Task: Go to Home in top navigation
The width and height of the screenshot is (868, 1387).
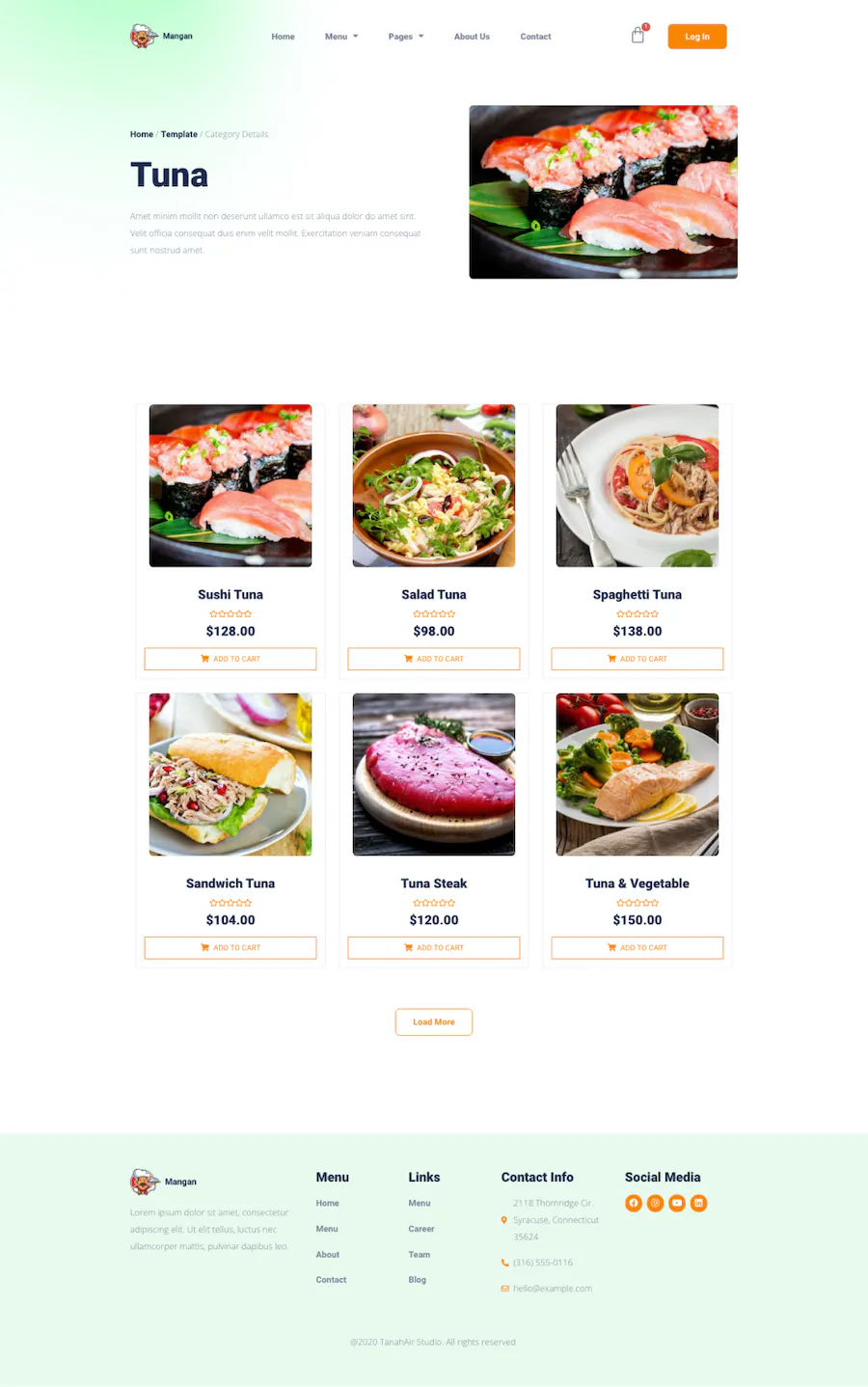Action: [283, 37]
